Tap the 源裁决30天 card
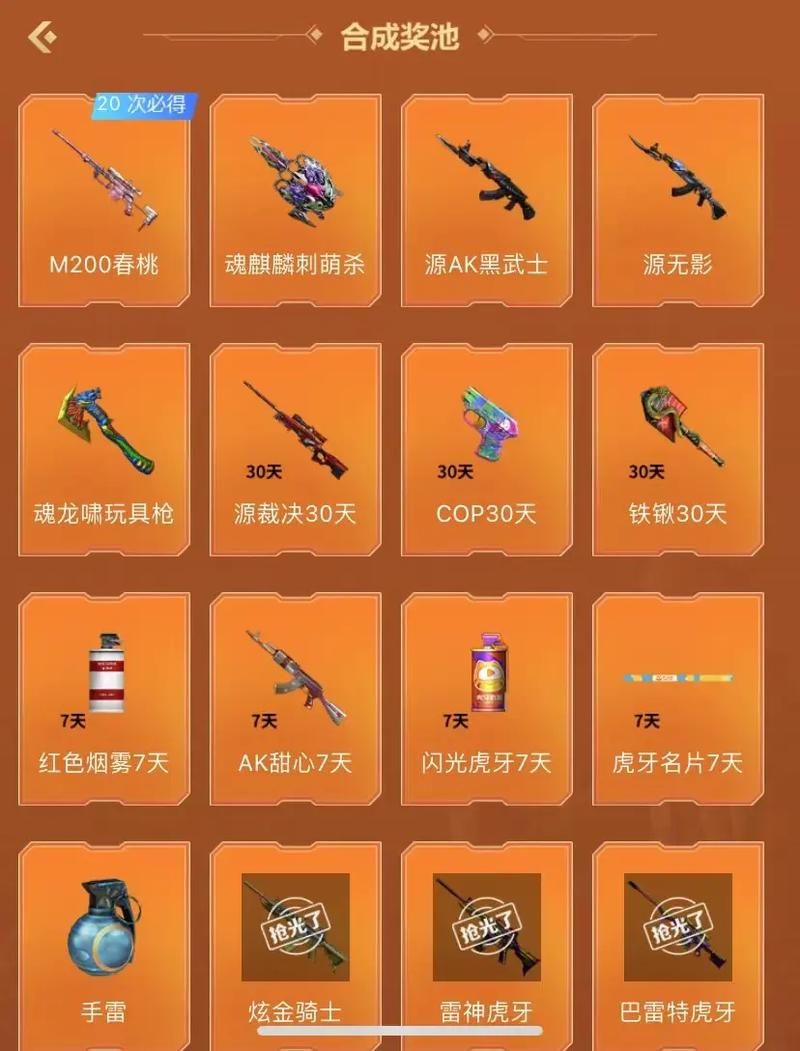The image size is (800, 1051). point(295,449)
